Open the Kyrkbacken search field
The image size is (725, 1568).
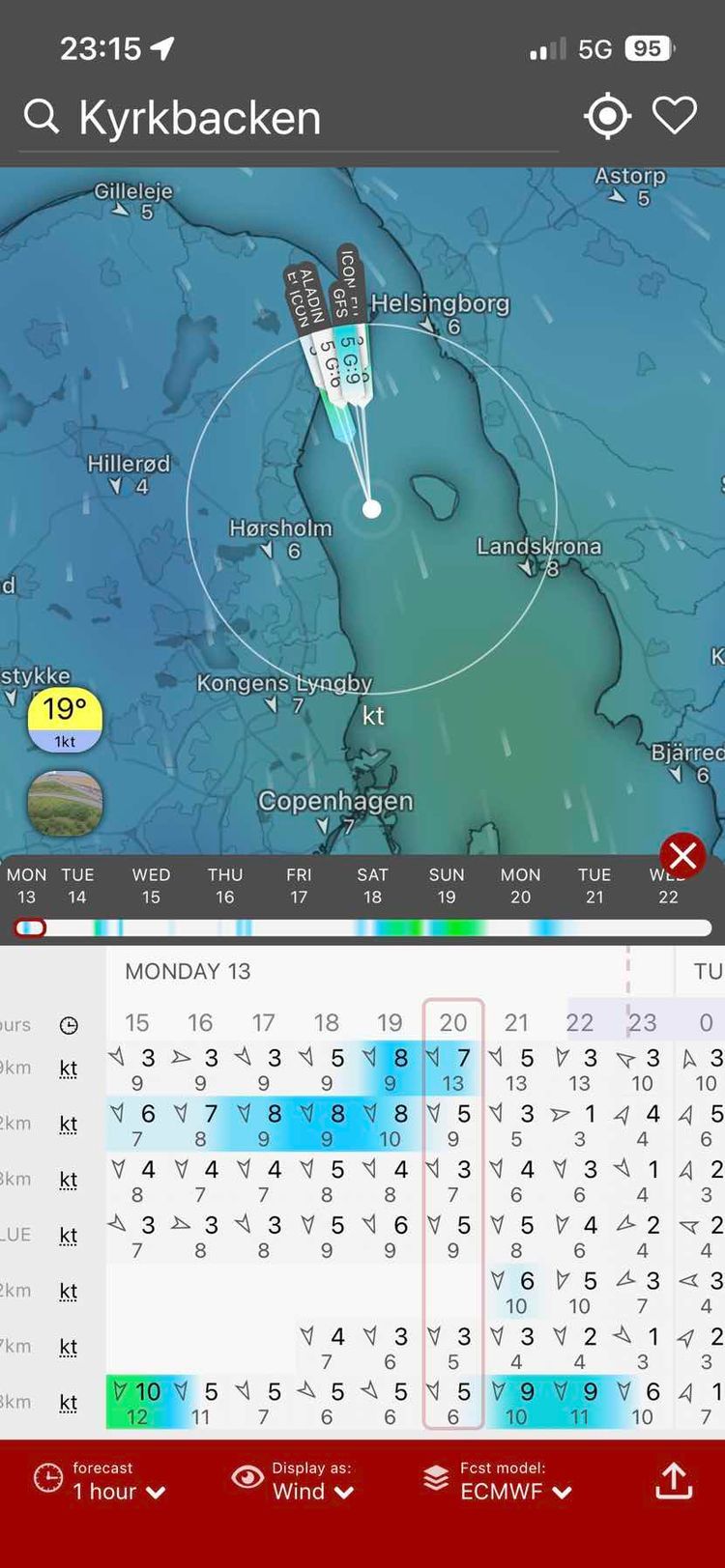click(x=290, y=118)
